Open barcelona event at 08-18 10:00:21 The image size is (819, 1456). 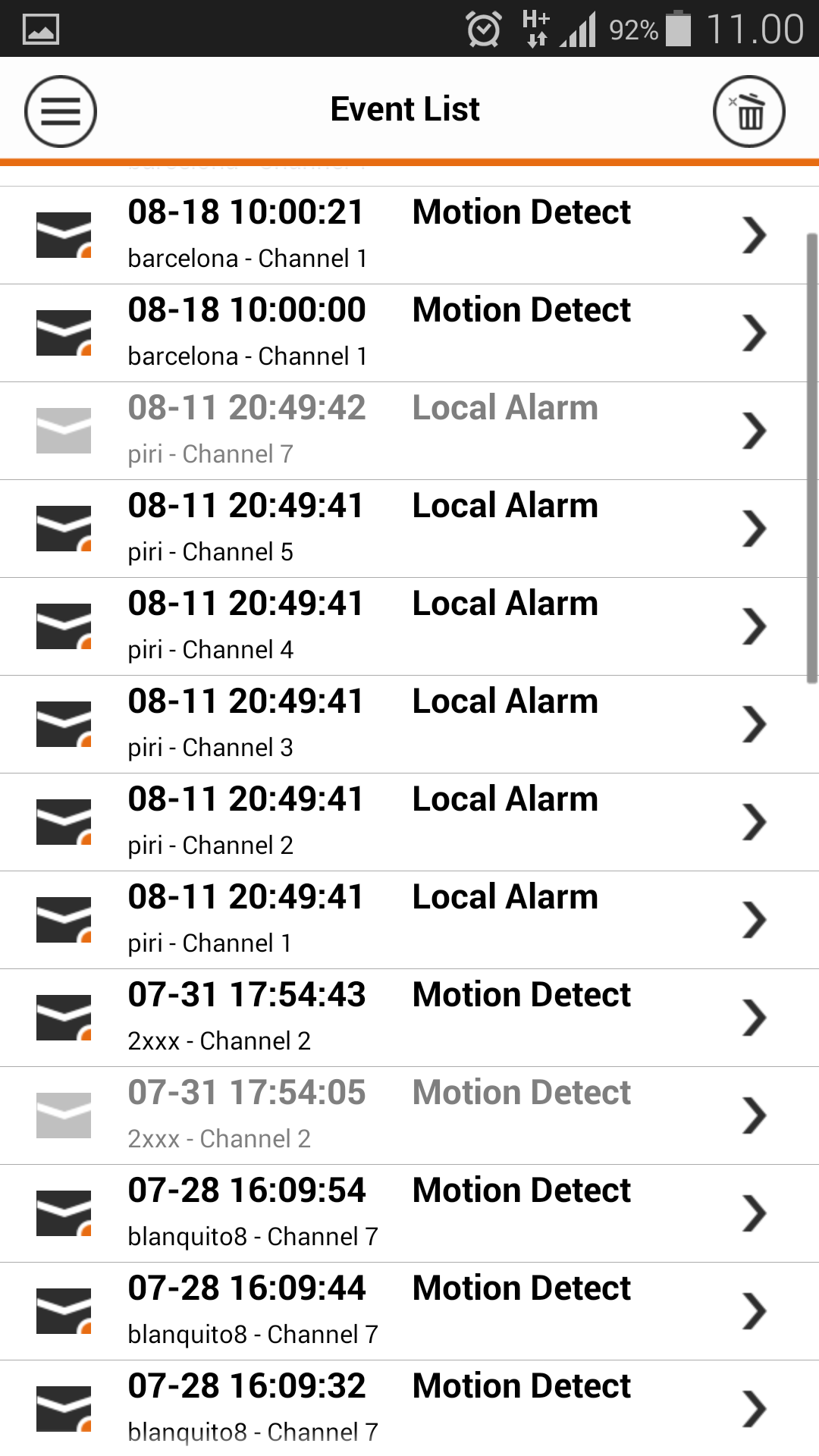pos(409,235)
